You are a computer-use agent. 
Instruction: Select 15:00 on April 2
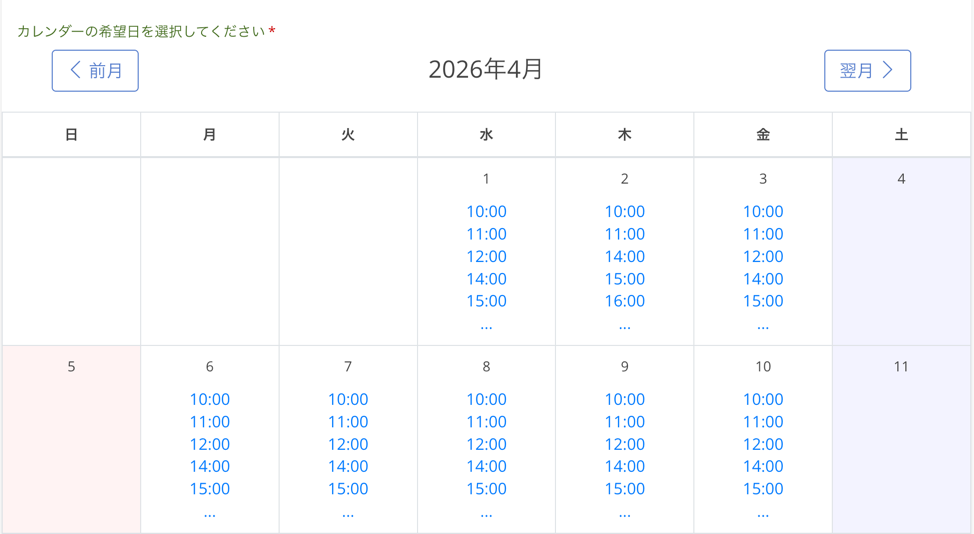624,279
